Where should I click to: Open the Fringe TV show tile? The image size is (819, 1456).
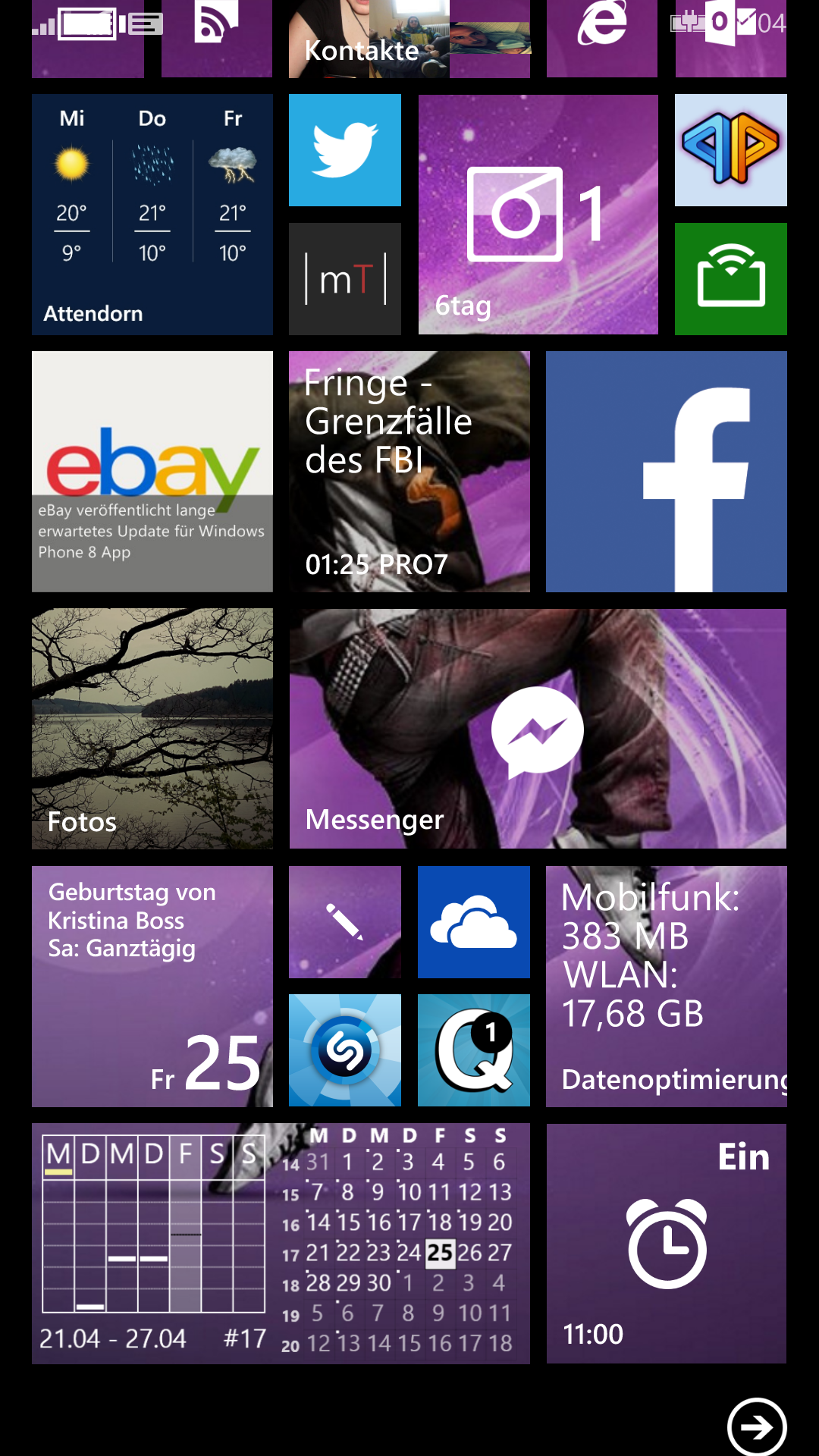409,472
